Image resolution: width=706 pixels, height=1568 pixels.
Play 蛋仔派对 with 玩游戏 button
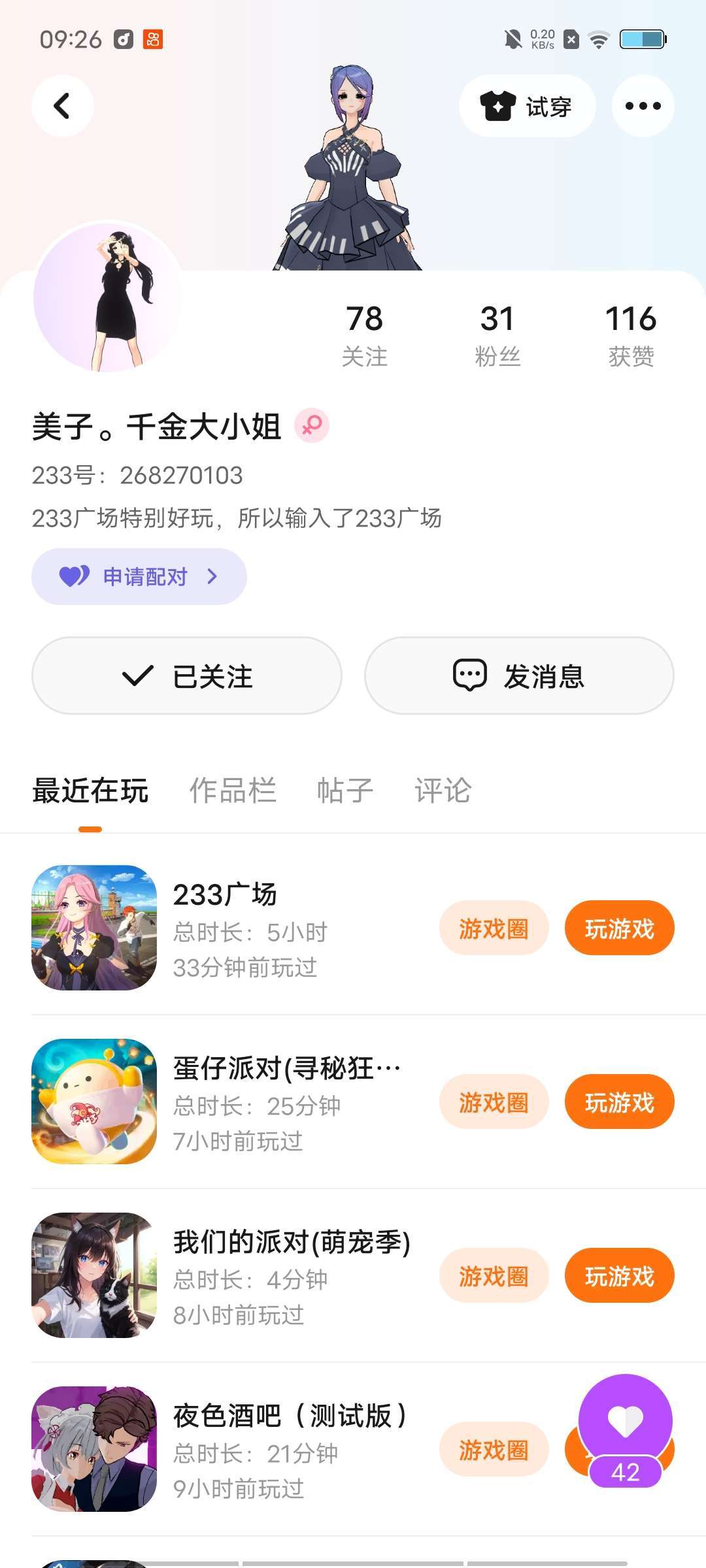[619, 1102]
